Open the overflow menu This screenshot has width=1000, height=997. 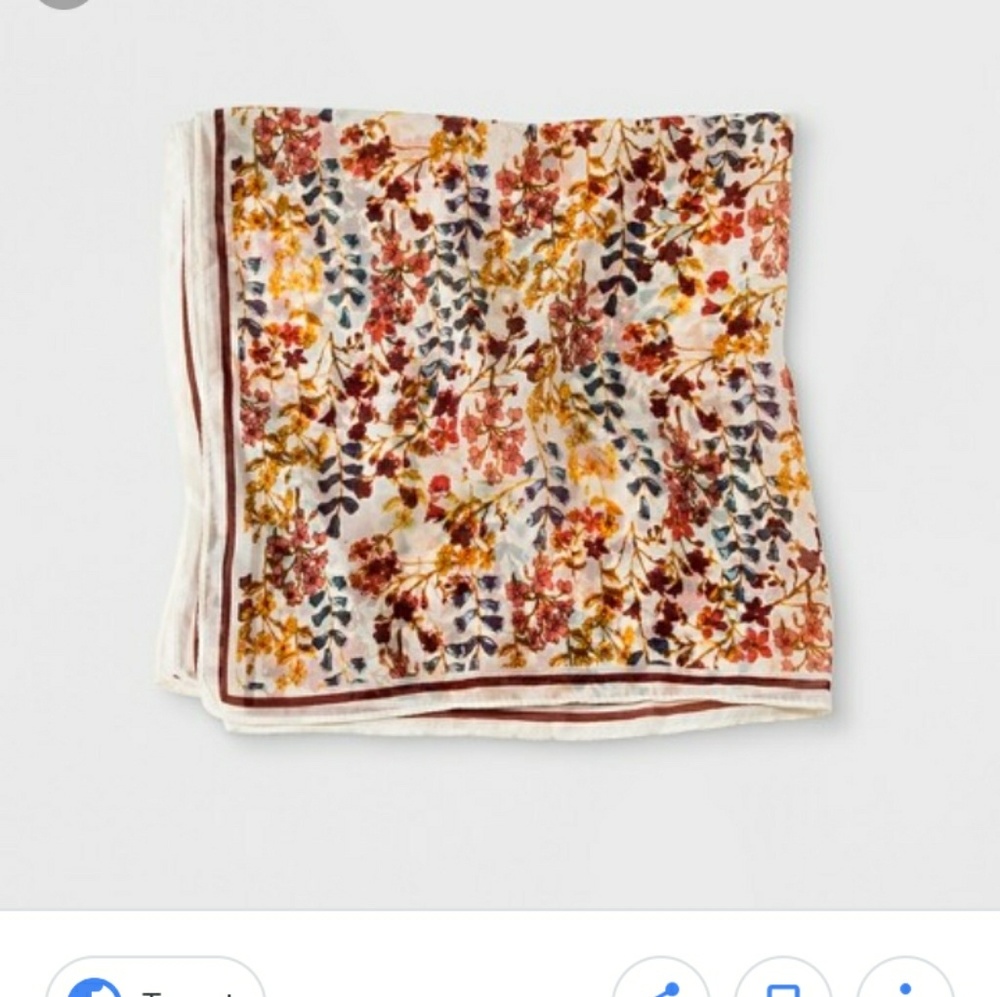click(x=905, y=985)
